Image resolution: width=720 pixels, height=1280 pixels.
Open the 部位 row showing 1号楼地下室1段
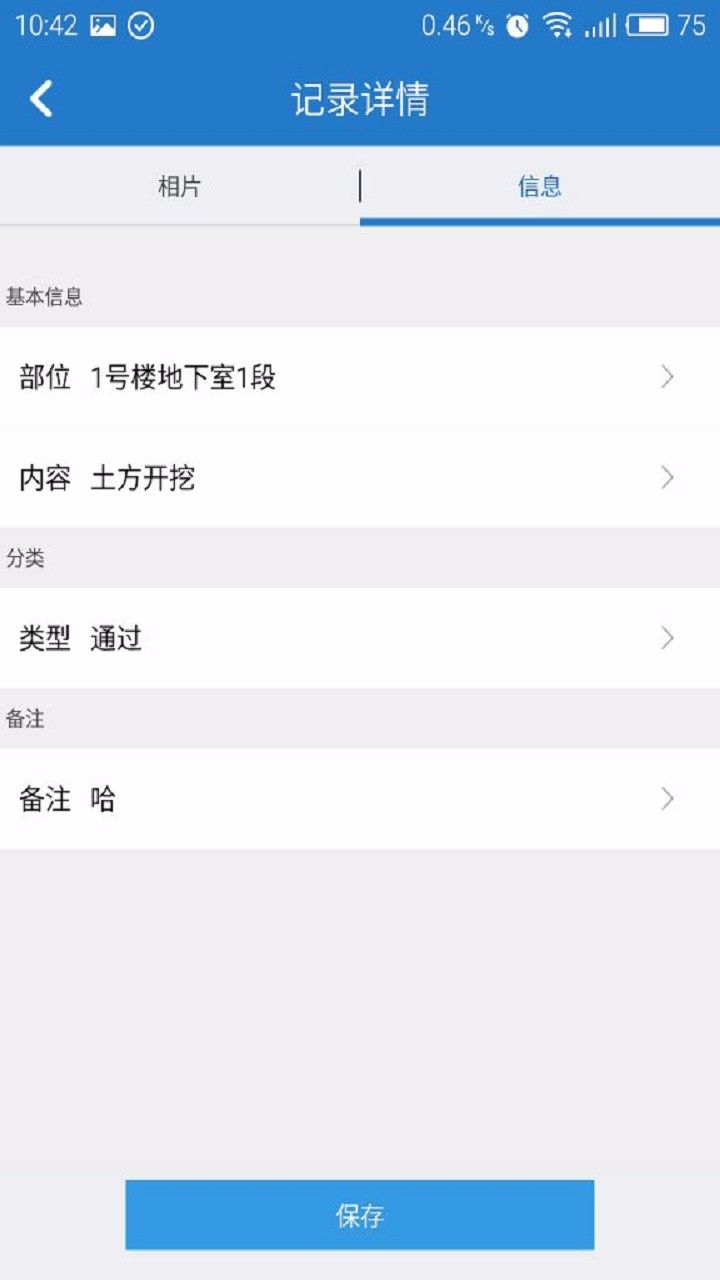point(360,377)
